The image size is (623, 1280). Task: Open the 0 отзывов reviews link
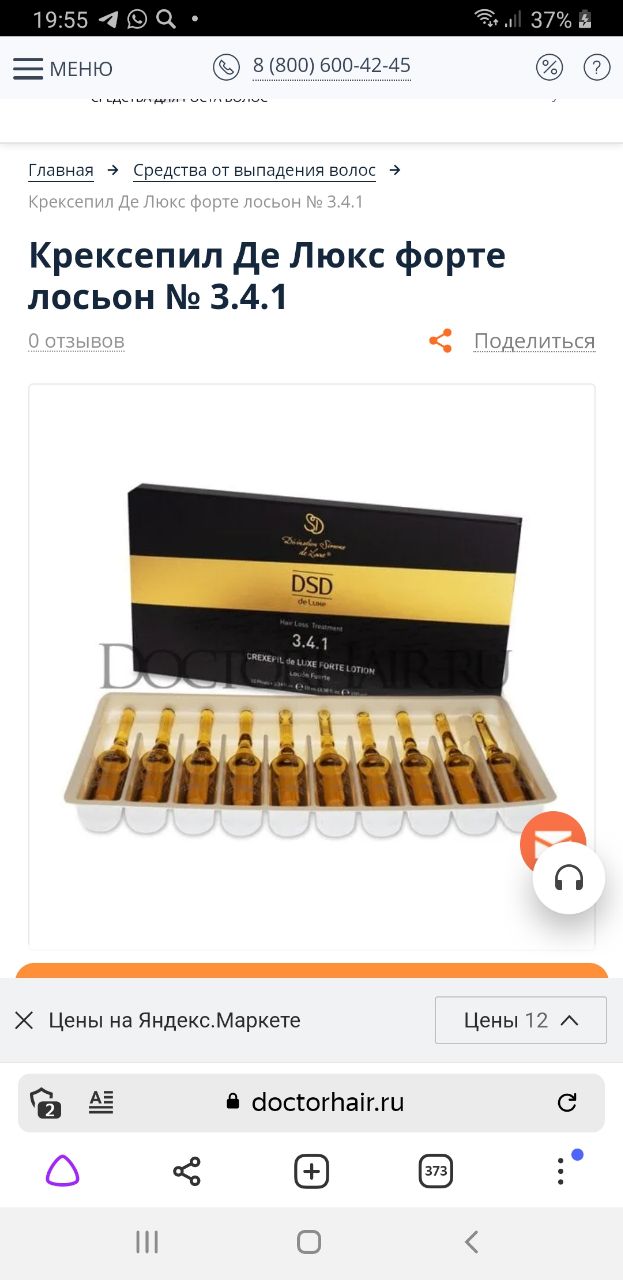(76, 341)
